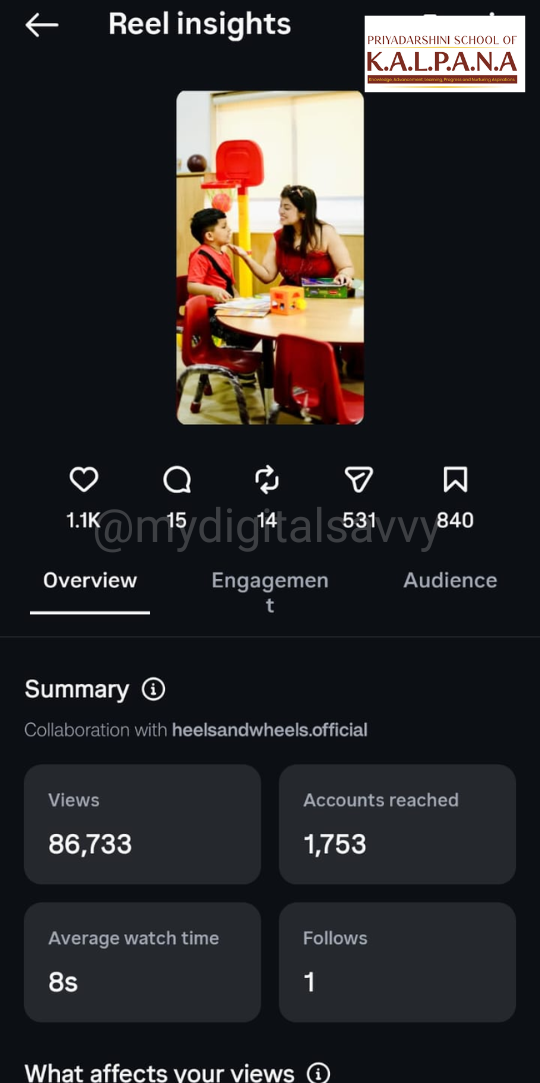Open info for What affects your views
The width and height of the screenshot is (540, 1083).
tap(318, 1073)
